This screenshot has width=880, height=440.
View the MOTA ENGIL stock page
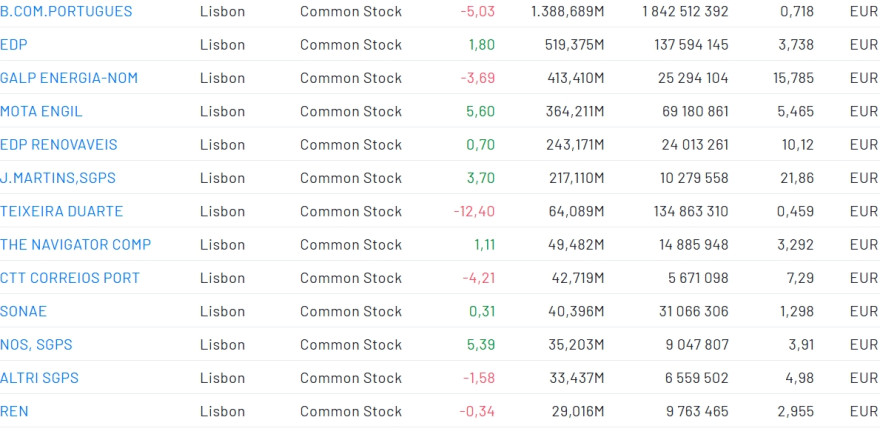coord(41,112)
